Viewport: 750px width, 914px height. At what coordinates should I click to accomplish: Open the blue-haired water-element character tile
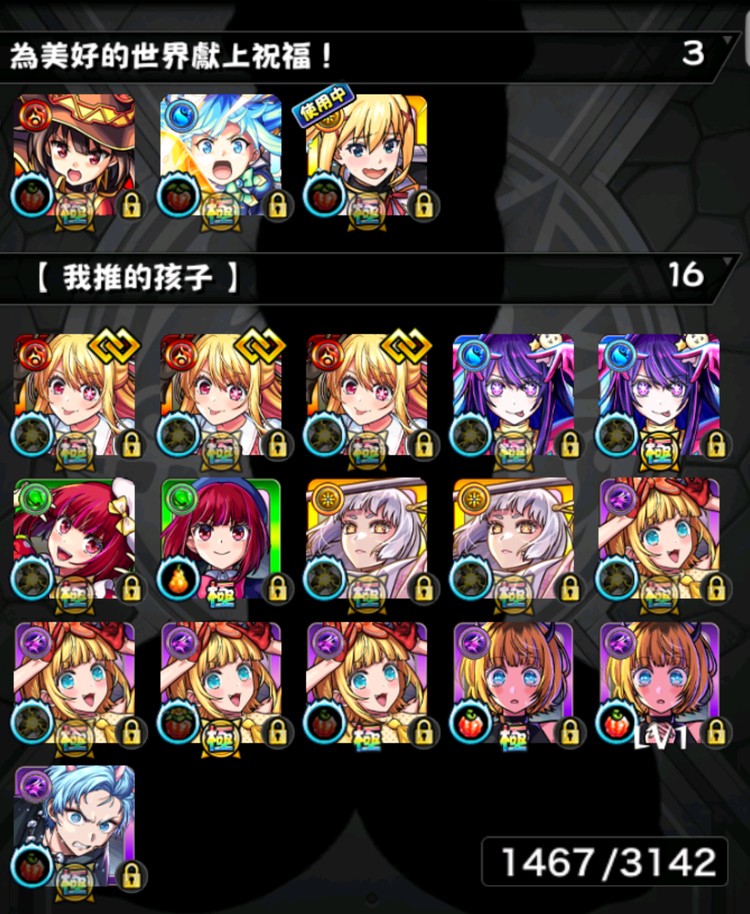221,158
